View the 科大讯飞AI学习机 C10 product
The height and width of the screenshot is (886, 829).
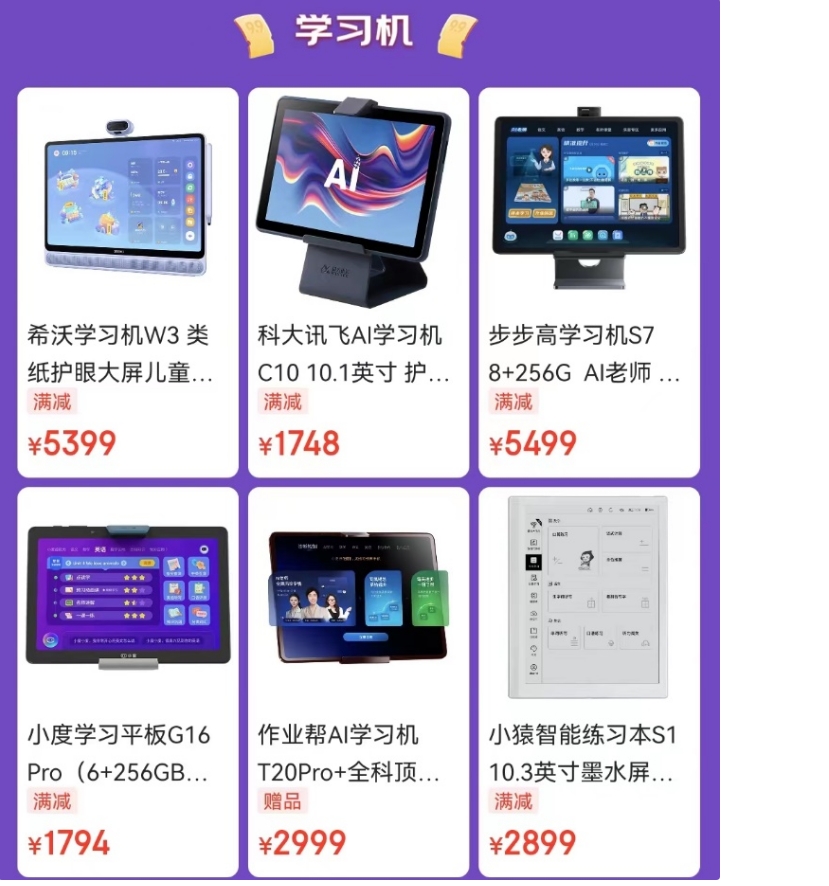tap(358, 281)
